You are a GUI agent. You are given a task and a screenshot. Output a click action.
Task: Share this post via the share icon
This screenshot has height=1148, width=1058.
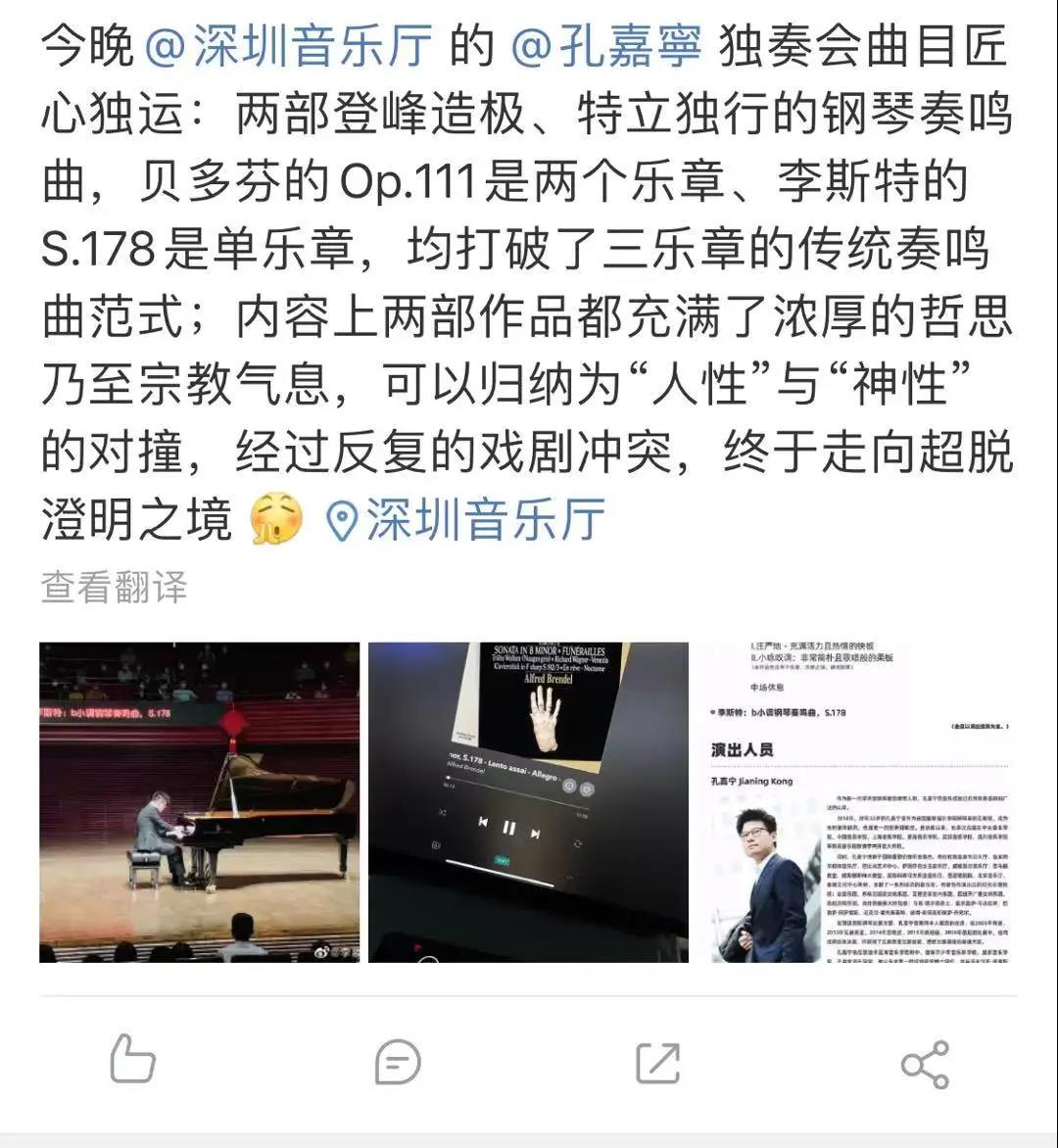point(924,1064)
